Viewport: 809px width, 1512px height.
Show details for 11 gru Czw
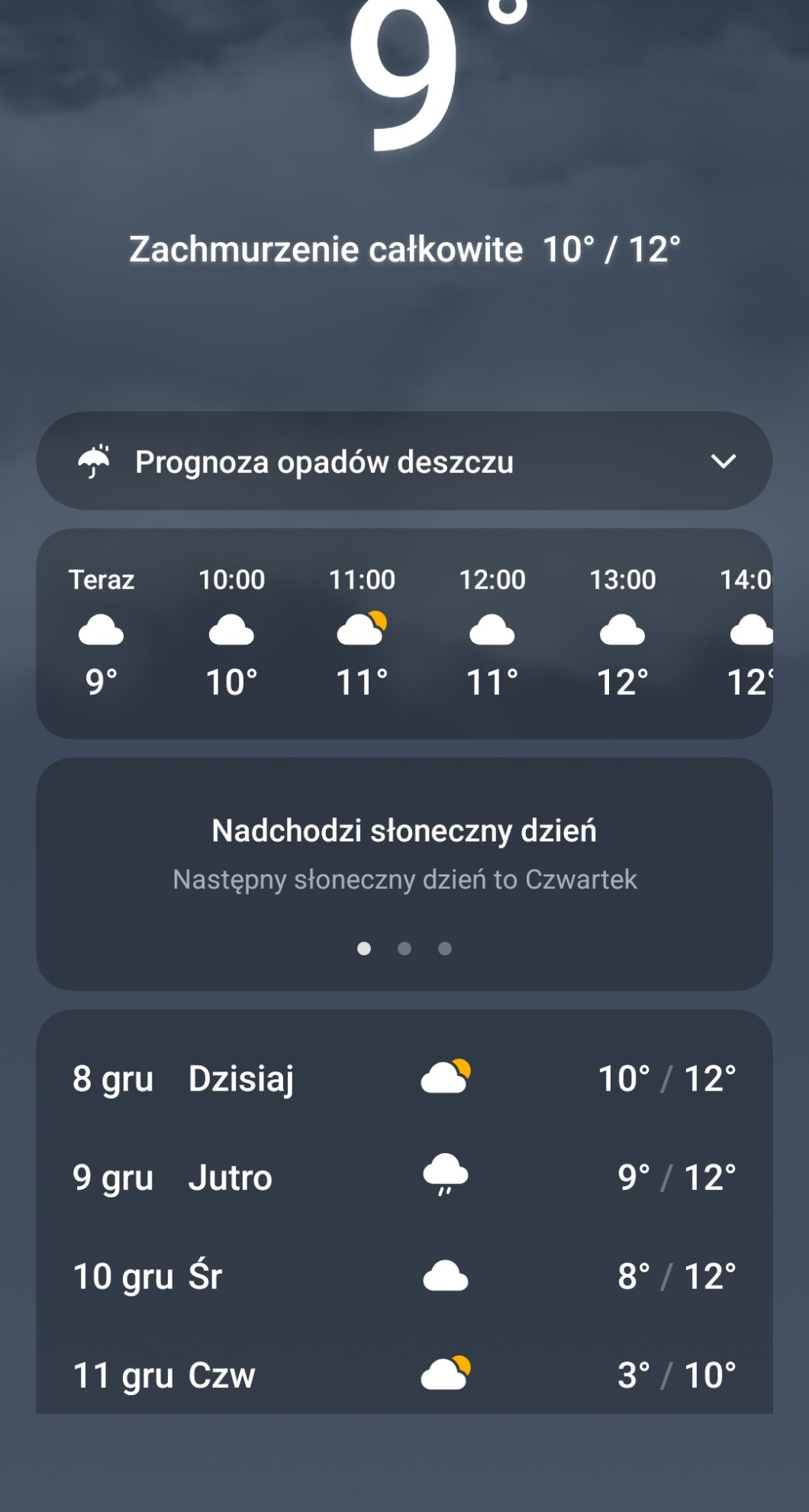pyautogui.click(x=404, y=1376)
